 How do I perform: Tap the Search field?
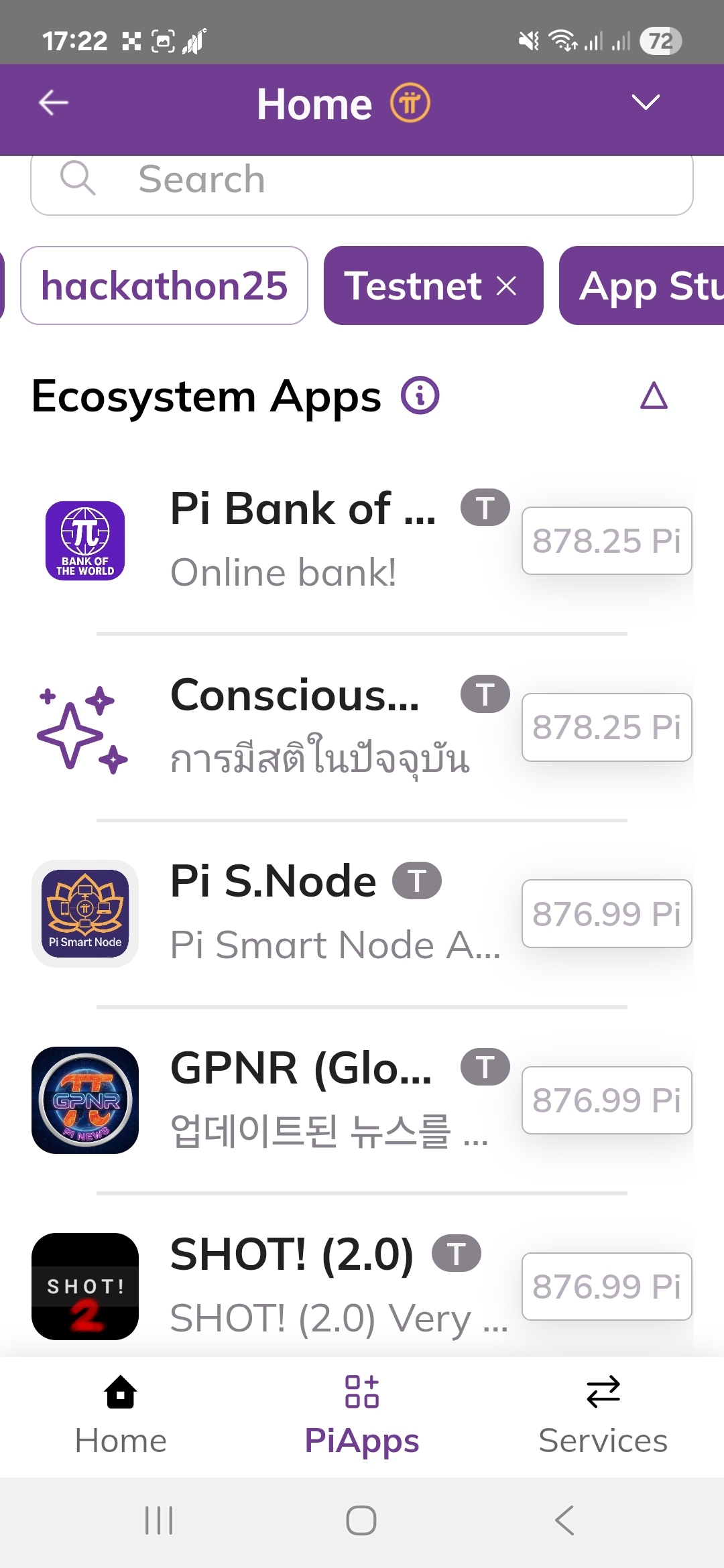[x=362, y=180]
